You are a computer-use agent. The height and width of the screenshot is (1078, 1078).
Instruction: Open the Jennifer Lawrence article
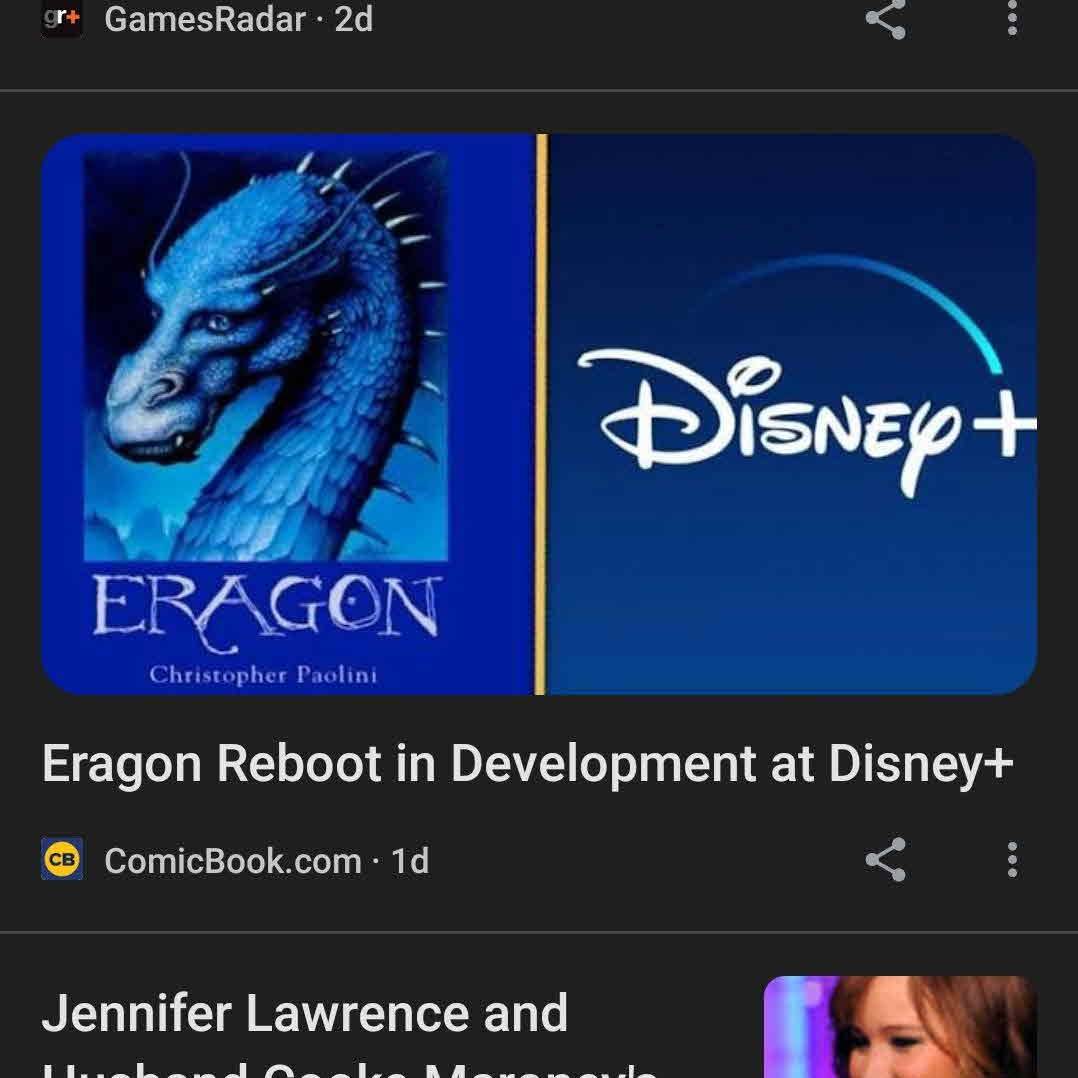point(305,1013)
